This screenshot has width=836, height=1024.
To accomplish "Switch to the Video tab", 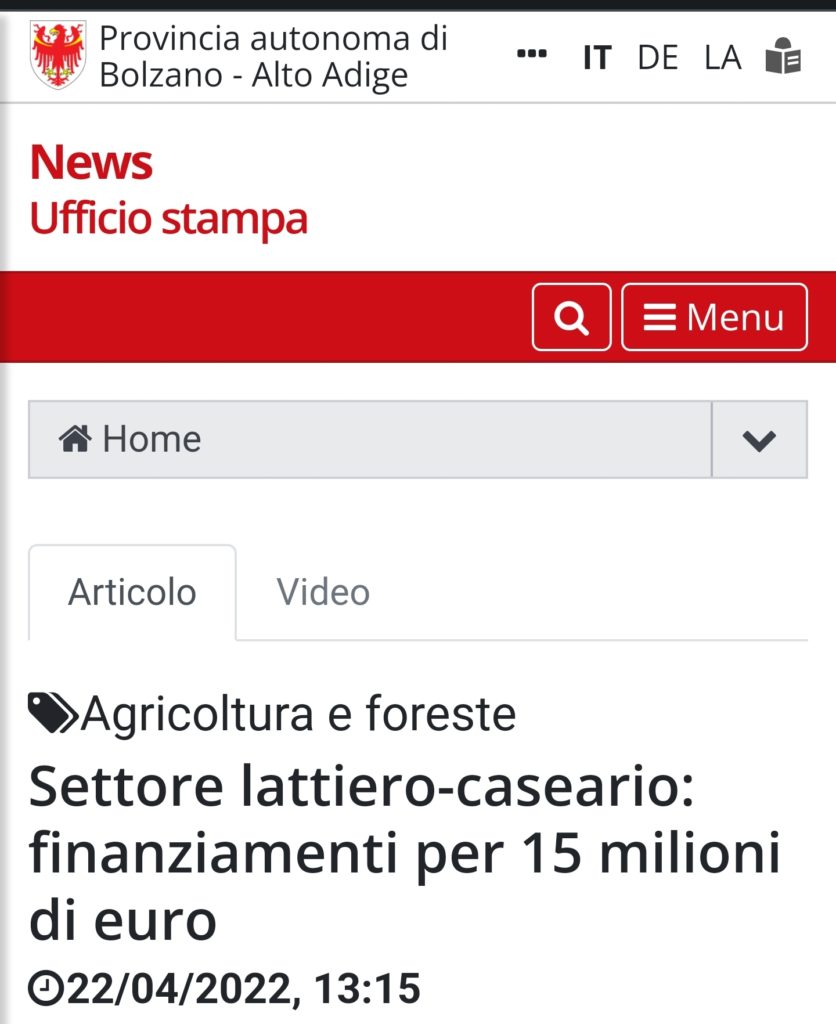I will [x=323, y=592].
